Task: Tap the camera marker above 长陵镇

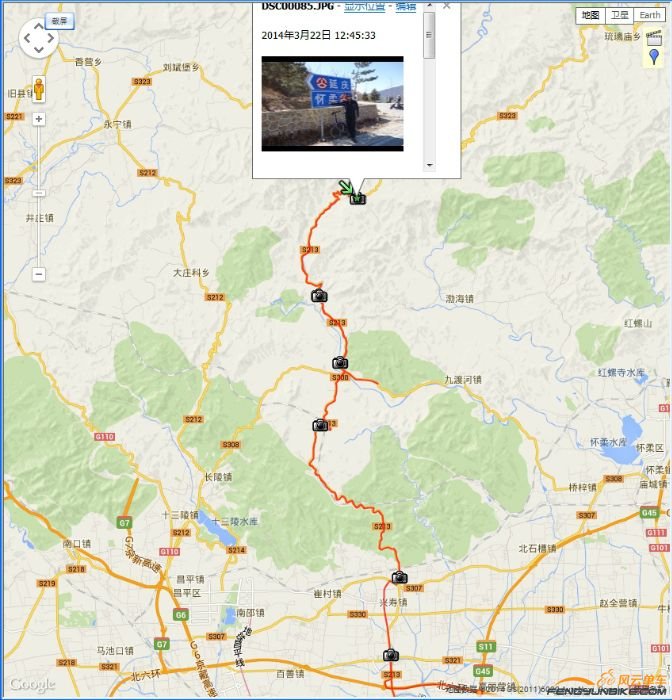Action: [320, 425]
